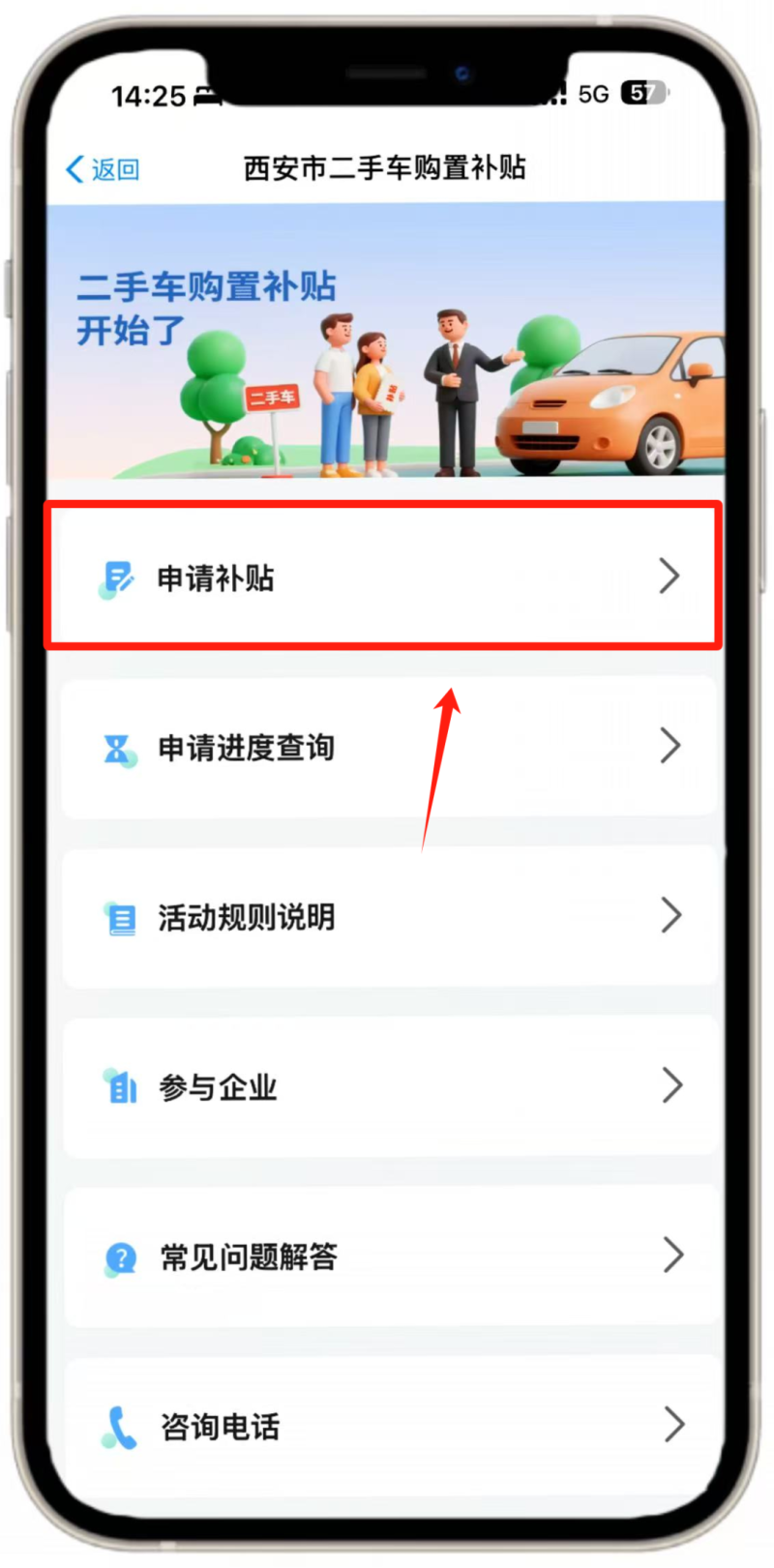Select the 咨询电话 row
Viewport: 774px width, 1568px height.
[387, 1426]
